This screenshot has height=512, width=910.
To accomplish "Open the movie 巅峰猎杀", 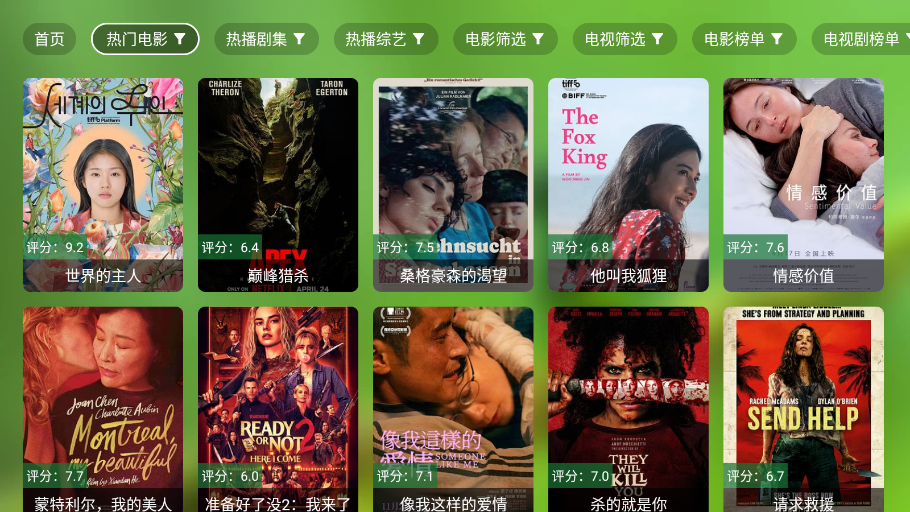I will click(x=278, y=184).
